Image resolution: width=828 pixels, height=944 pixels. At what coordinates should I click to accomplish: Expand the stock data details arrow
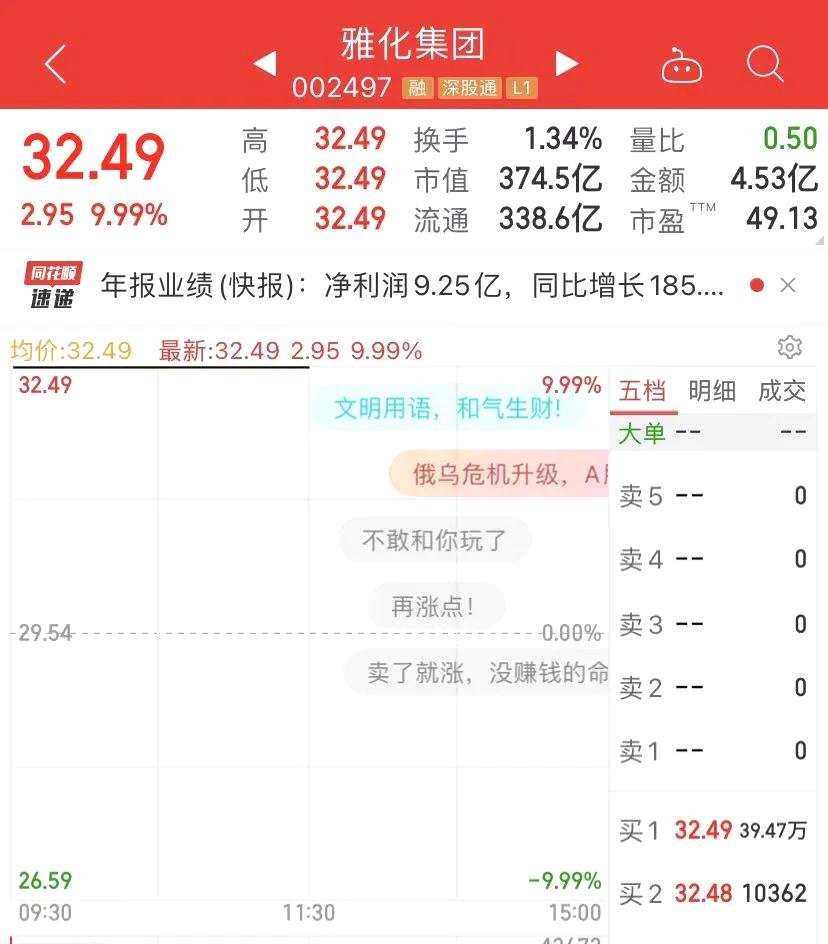pyautogui.click(x=820, y=240)
